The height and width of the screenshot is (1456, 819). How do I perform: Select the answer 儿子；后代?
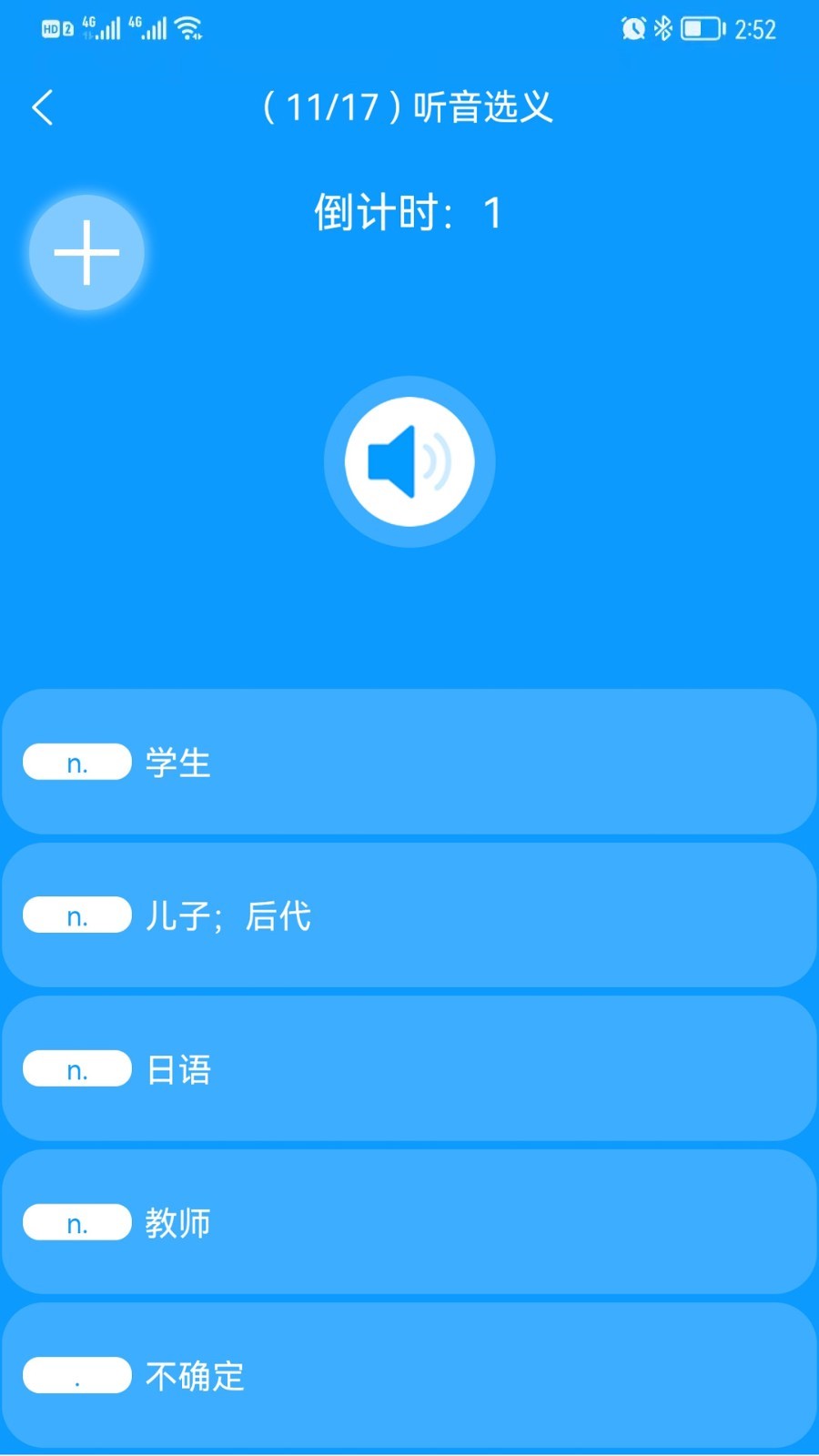tap(409, 915)
